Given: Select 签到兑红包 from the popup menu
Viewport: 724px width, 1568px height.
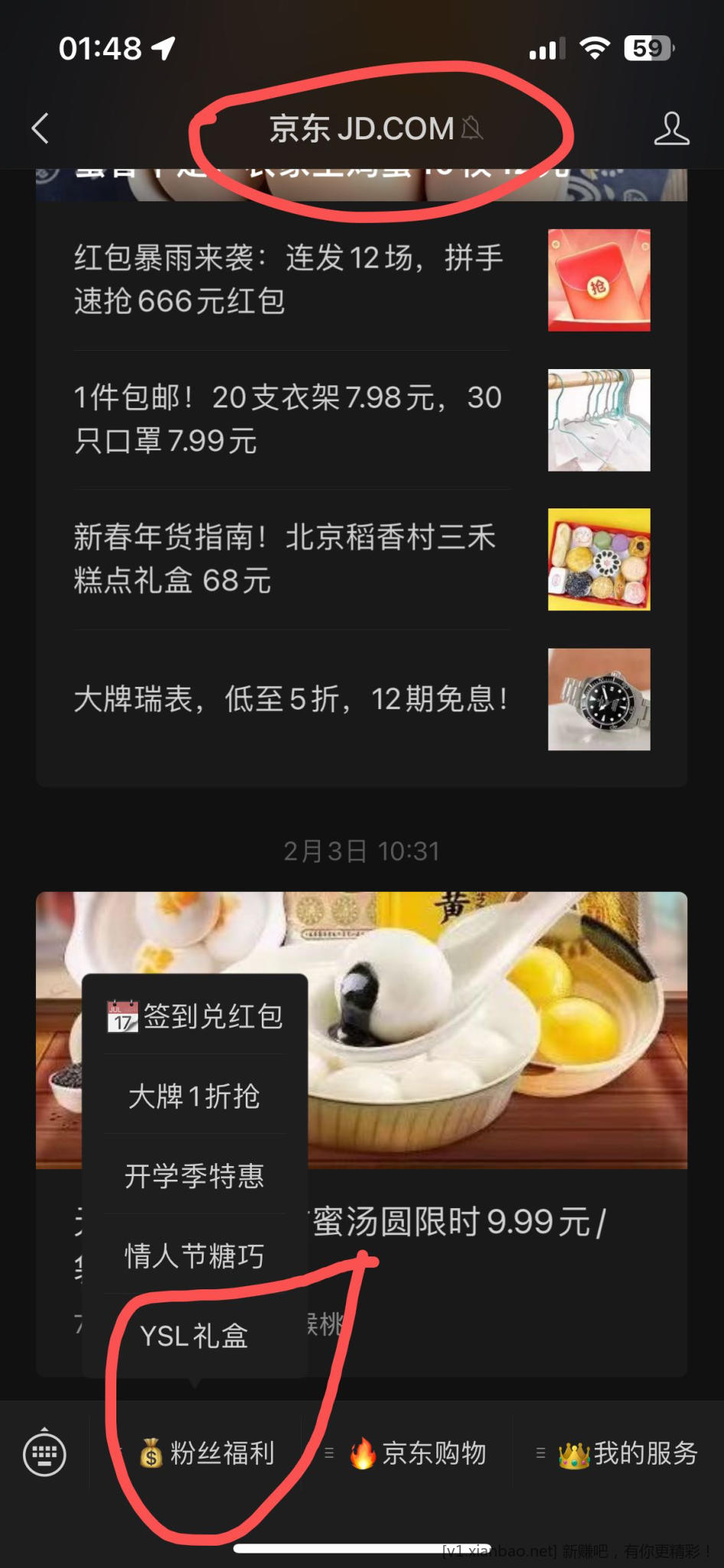Looking at the screenshot, I should pos(195,1016).
